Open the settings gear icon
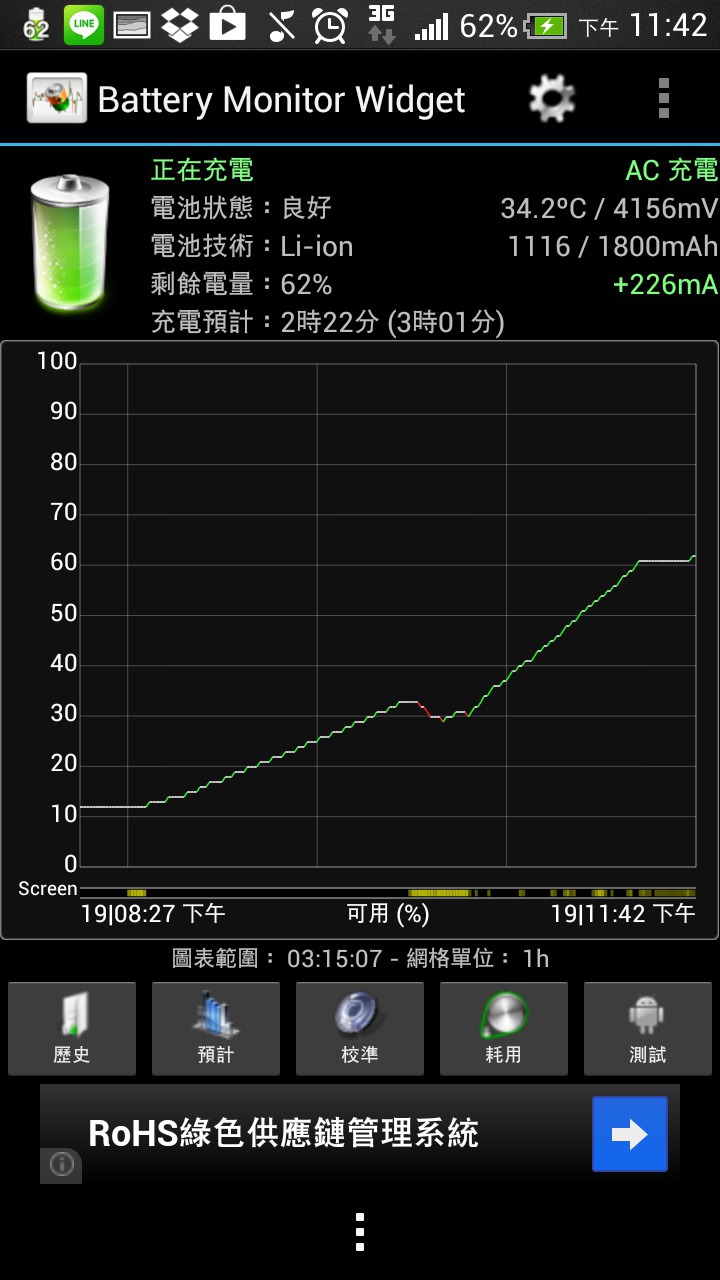This screenshot has width=720, height=1280. click(552, 98)
